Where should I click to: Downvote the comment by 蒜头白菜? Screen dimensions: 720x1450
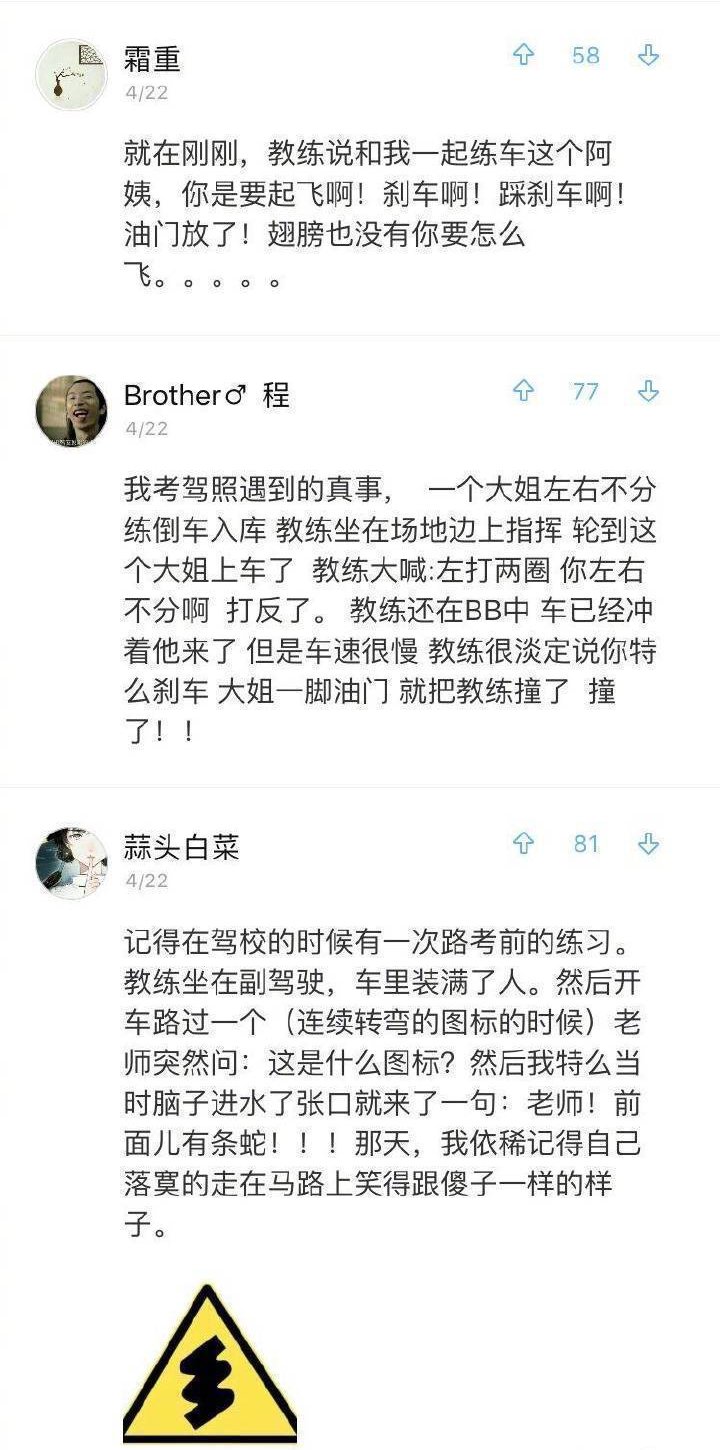pyautogui.click(x=649, y=844)
